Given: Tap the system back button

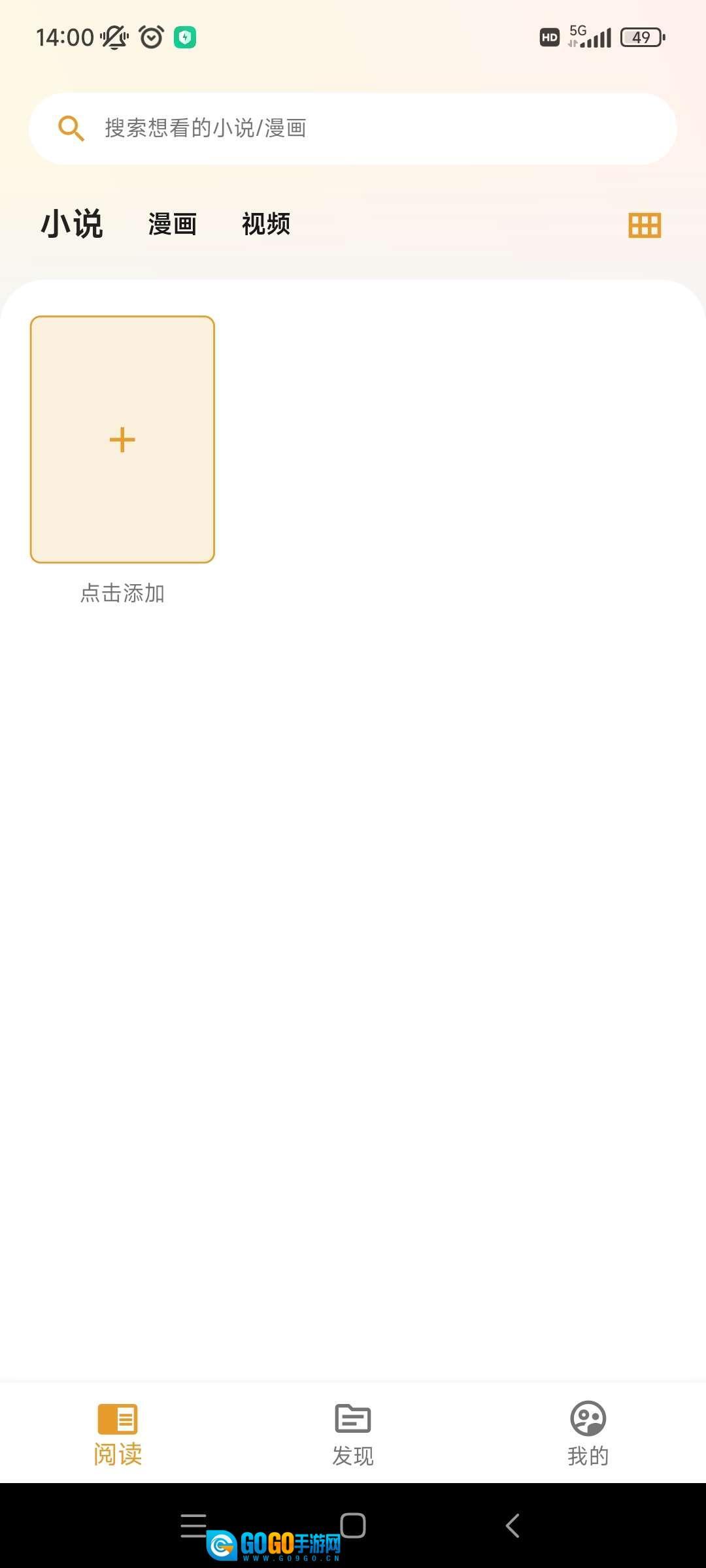Looking at the screenshot, I should pos(513,1526).
